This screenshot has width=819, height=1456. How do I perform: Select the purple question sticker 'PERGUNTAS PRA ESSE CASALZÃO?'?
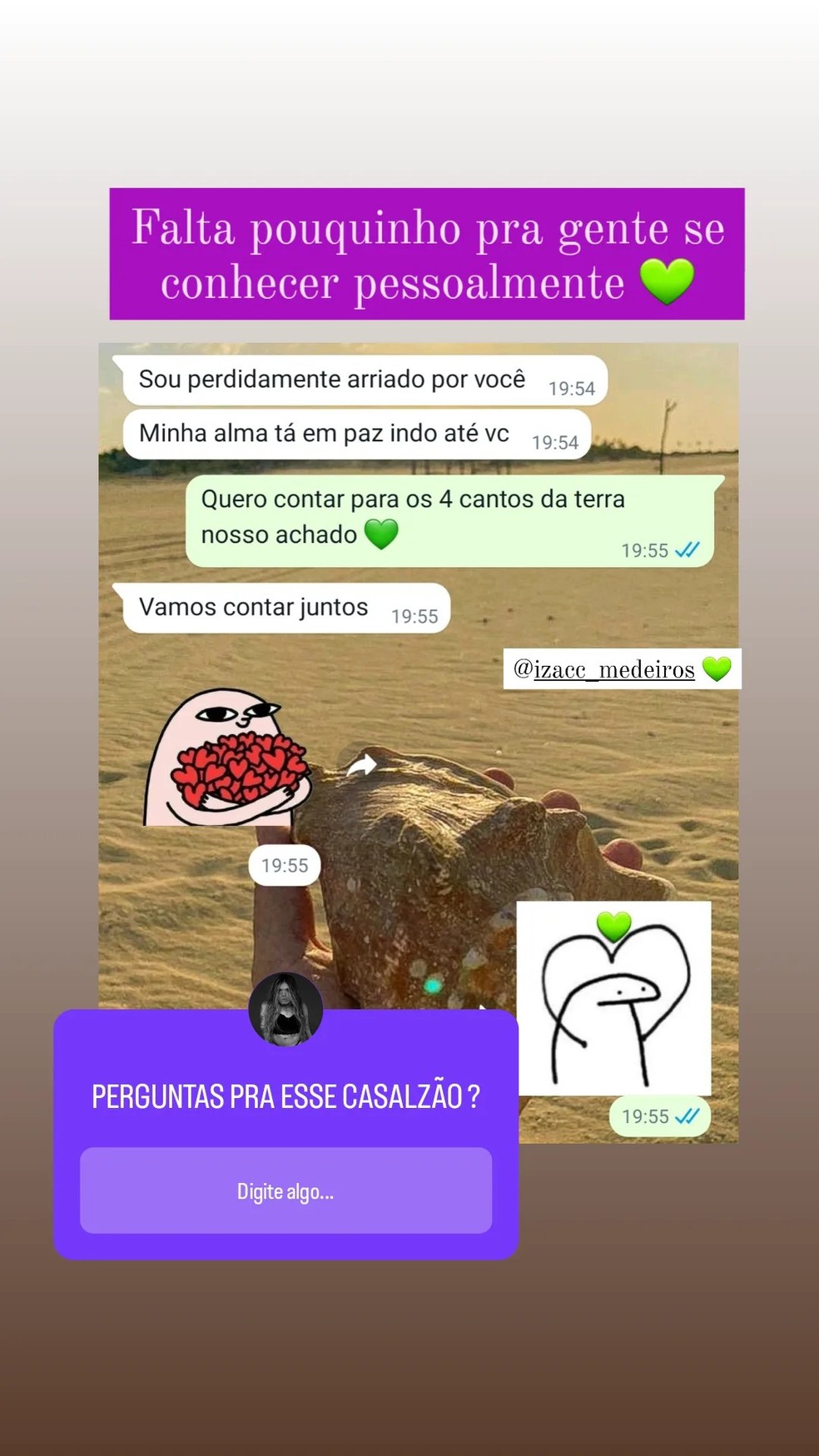point(284,1096)
